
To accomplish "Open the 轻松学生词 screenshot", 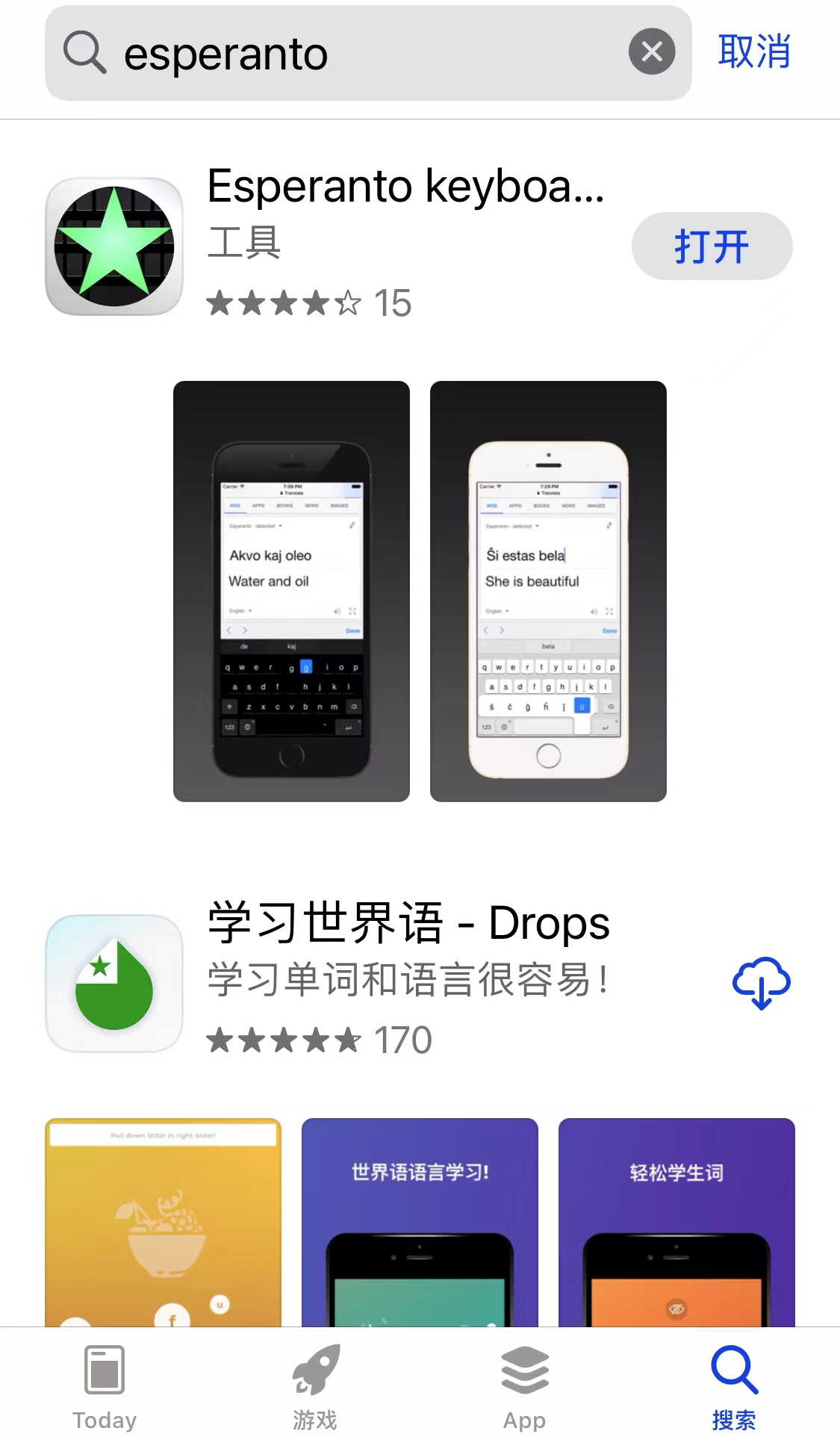I will [676, 1222].
